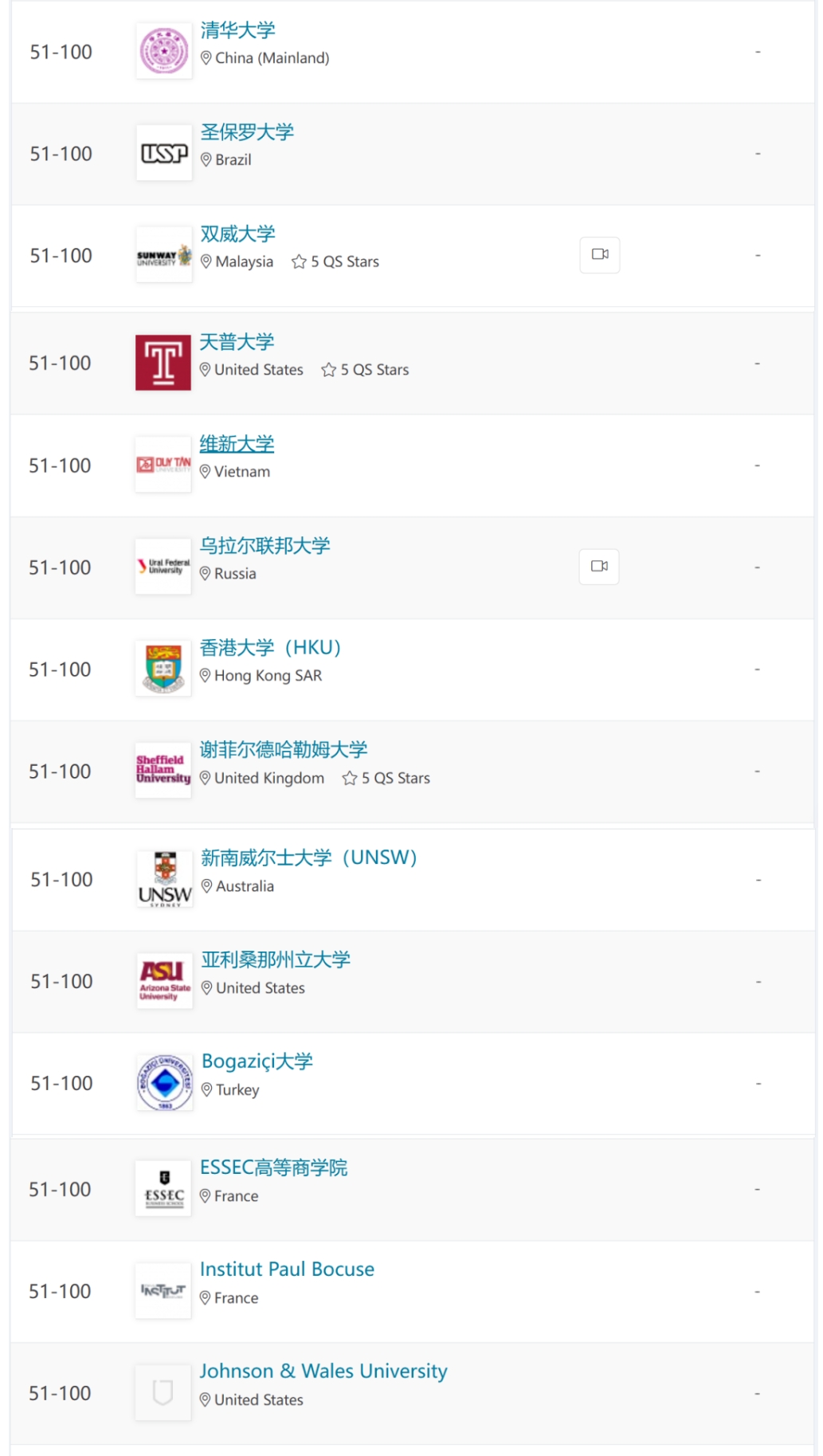Select ESSEC高等商学院
Viewport: 823px width, 1456px height.
273,1168
